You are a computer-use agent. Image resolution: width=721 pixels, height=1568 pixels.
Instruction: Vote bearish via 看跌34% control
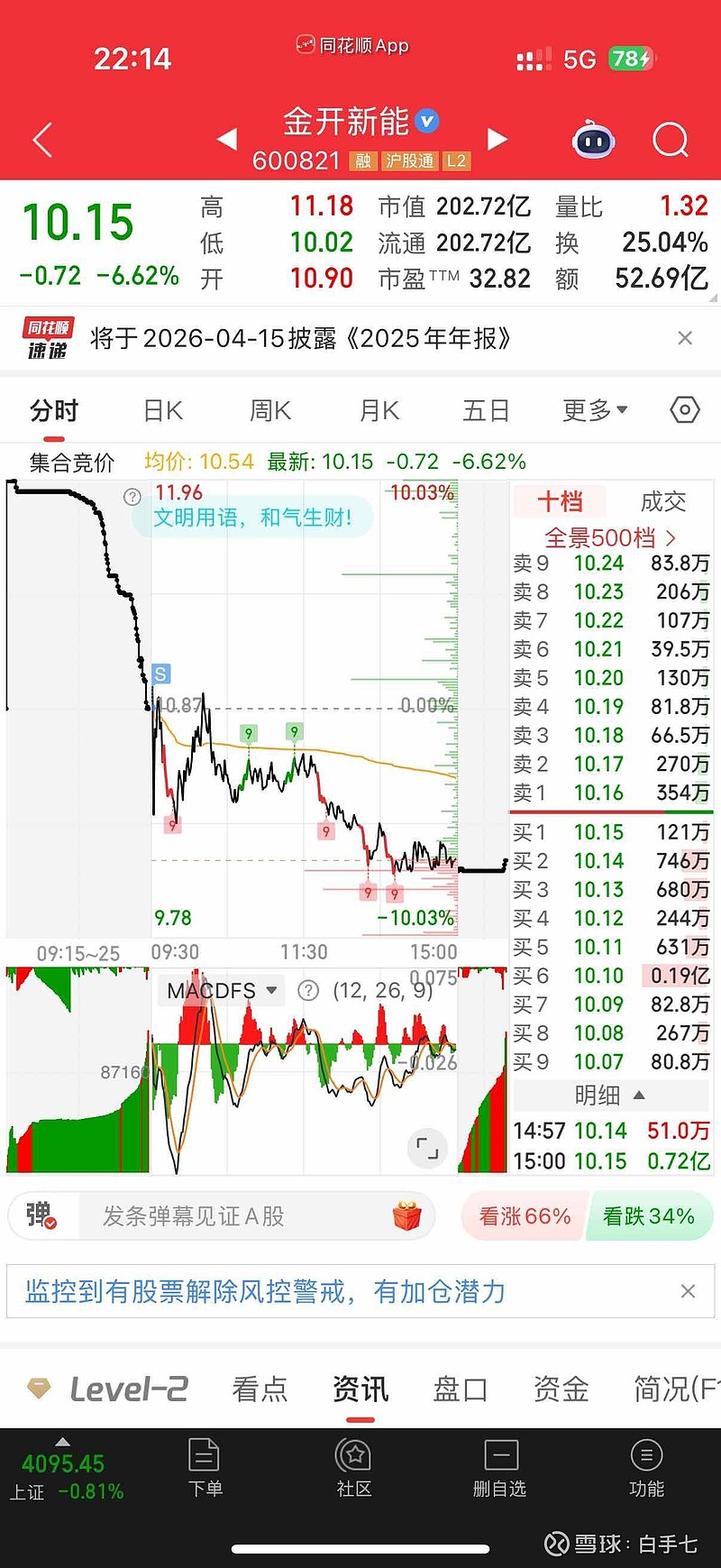tap(651, 1215)
